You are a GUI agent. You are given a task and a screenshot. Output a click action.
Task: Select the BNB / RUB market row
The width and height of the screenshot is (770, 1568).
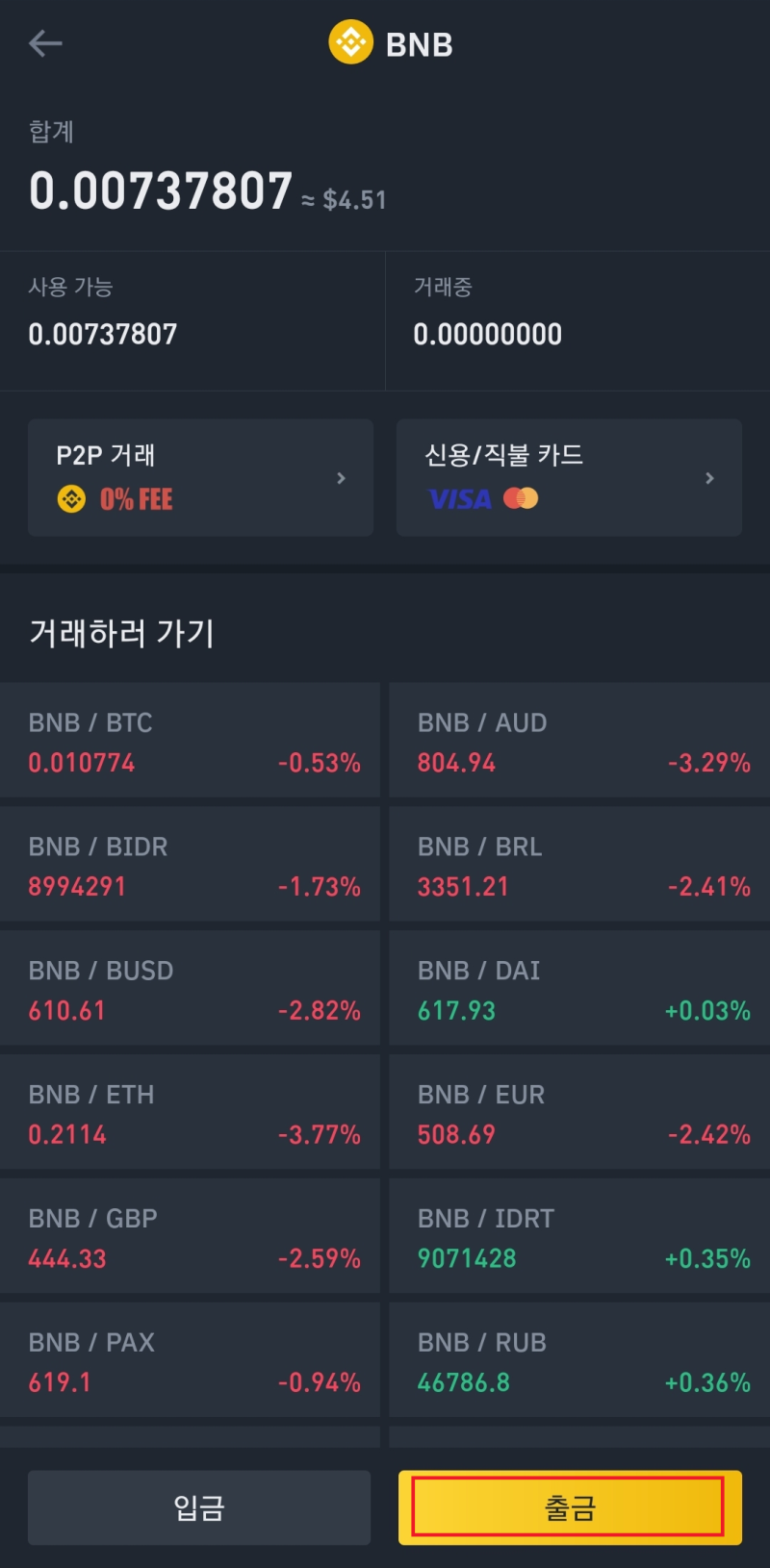(x=577, y=1360)
